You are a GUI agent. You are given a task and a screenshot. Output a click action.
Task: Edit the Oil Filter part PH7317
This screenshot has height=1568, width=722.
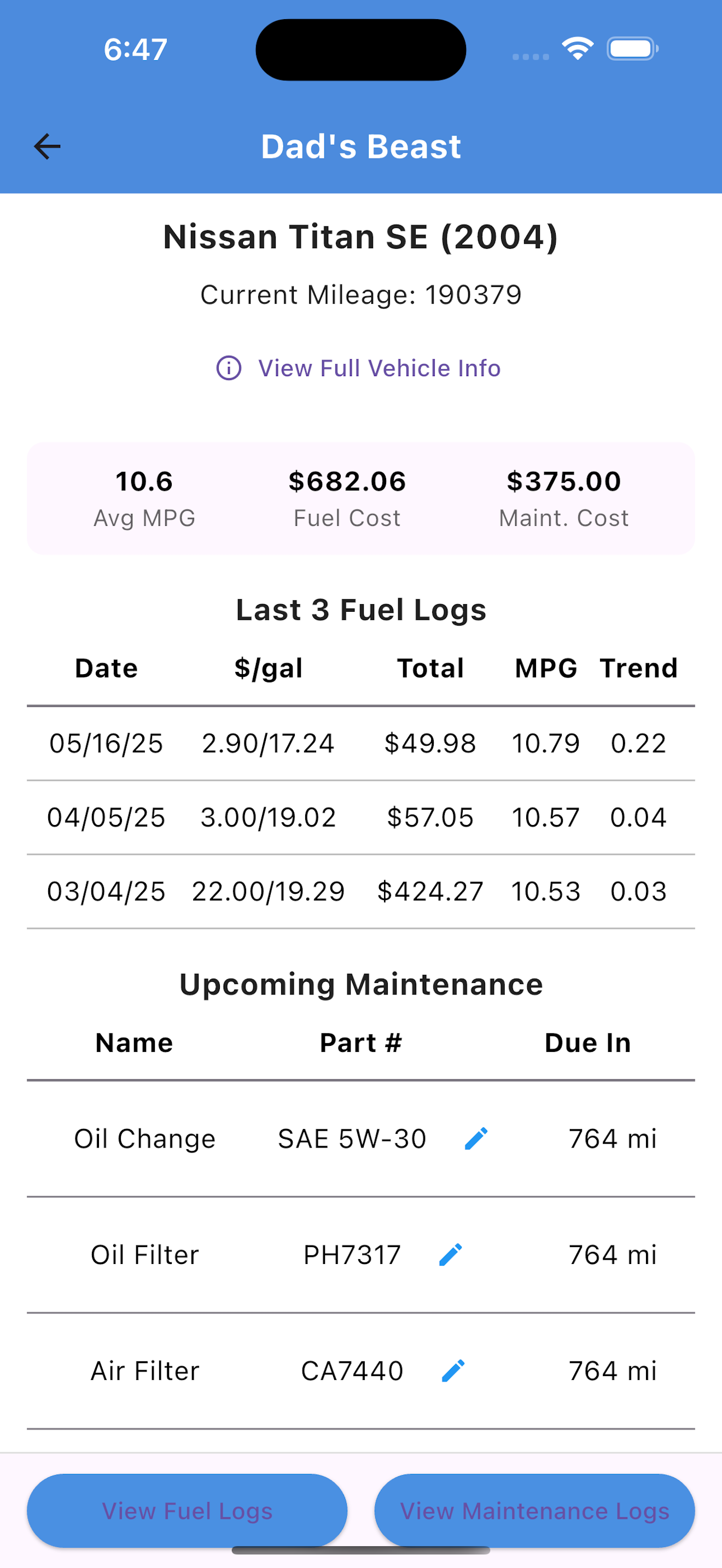click(451, 1255)
